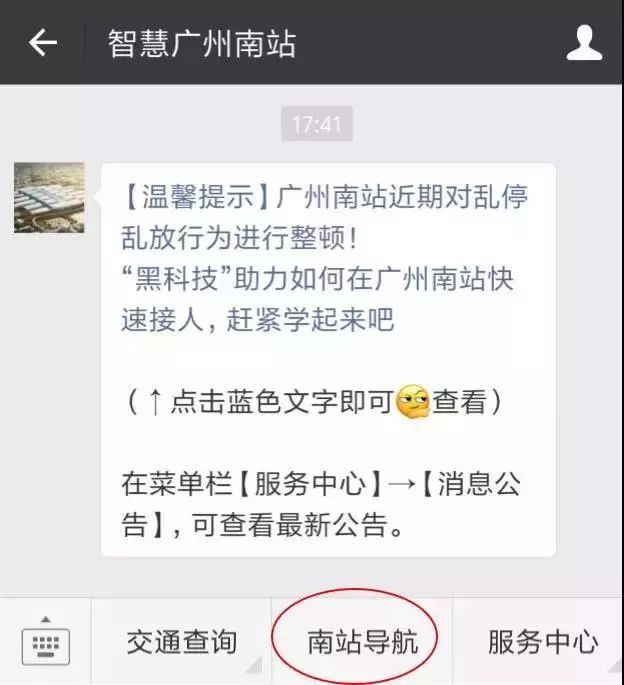
Task: Select the 南站导航 menu
Action: (361, 642)
